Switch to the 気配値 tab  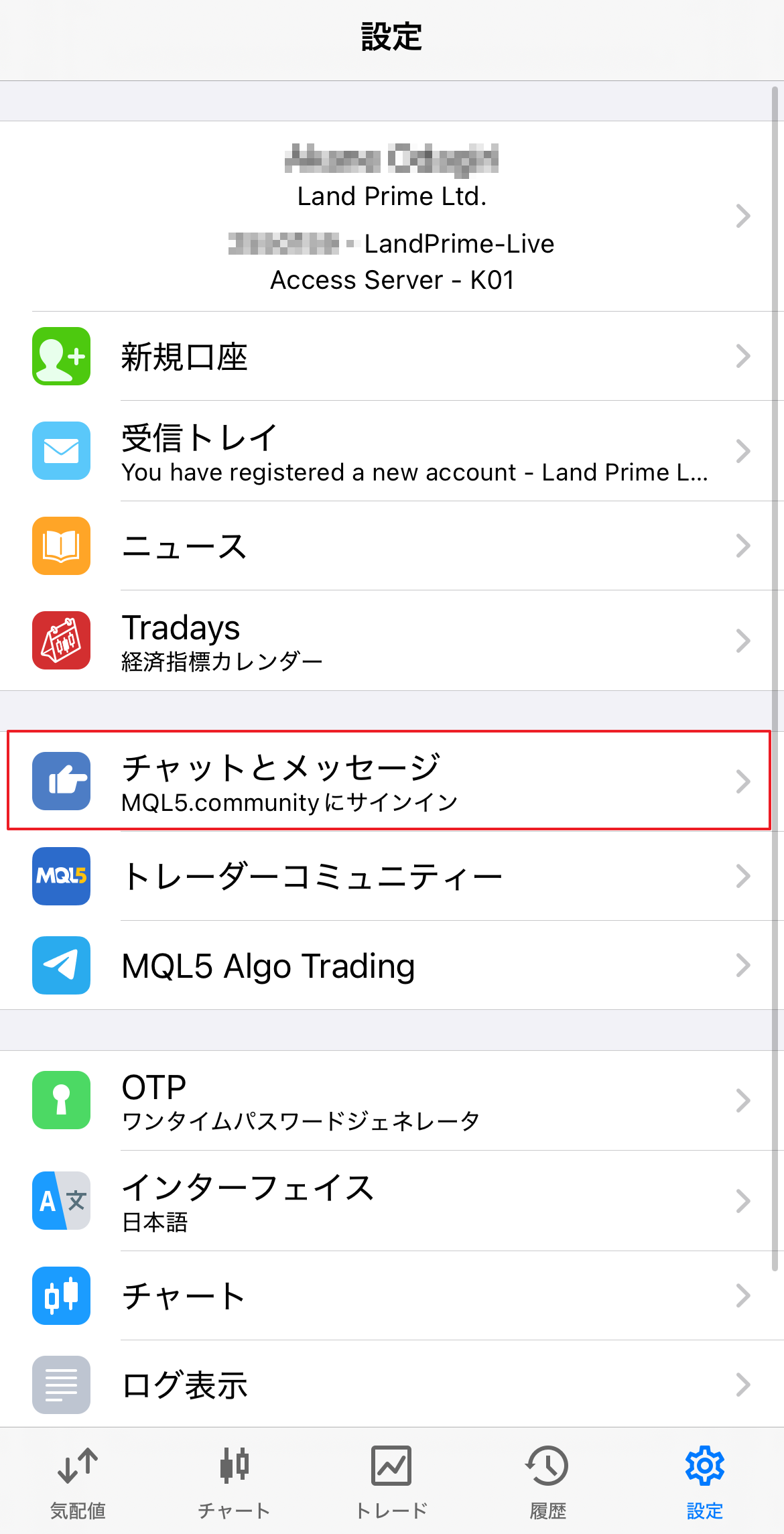point(78,1481)
